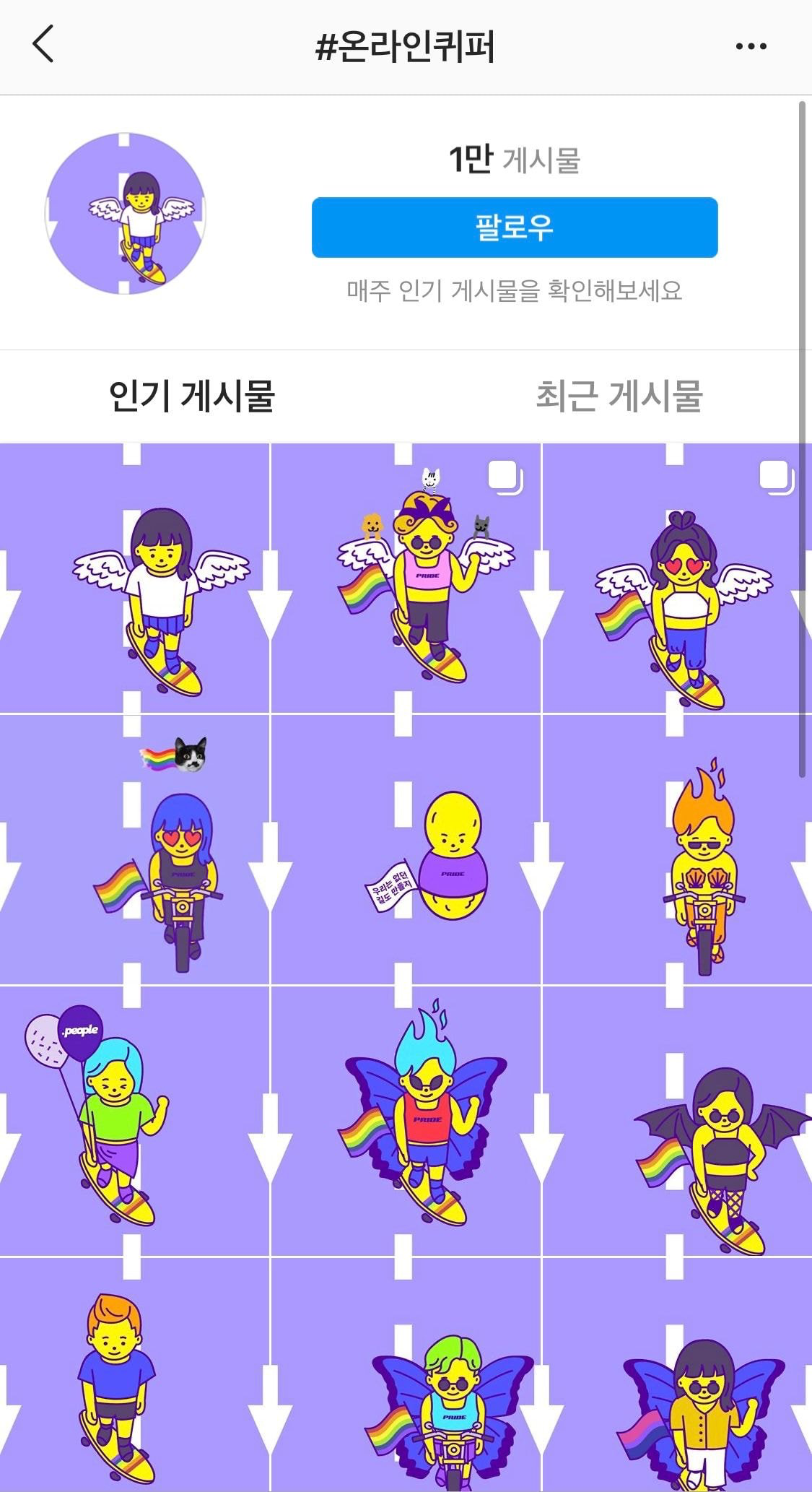Switch to the 인기 게시물 tab
This screenshot has height=1492, width=812.
point(191,396)
